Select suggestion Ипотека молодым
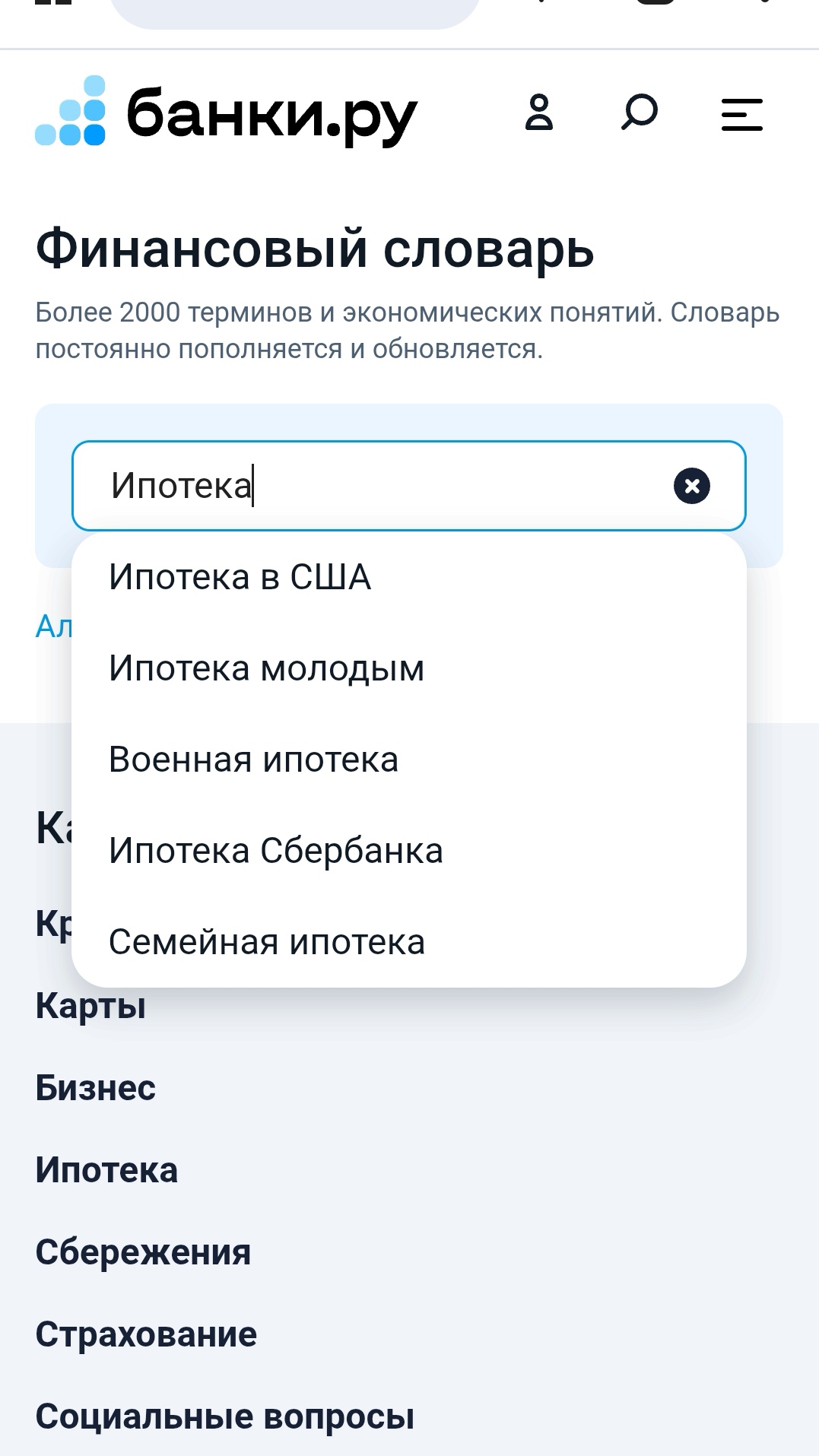The width and height of the screenshot is (819, 1456). (266, 668)
